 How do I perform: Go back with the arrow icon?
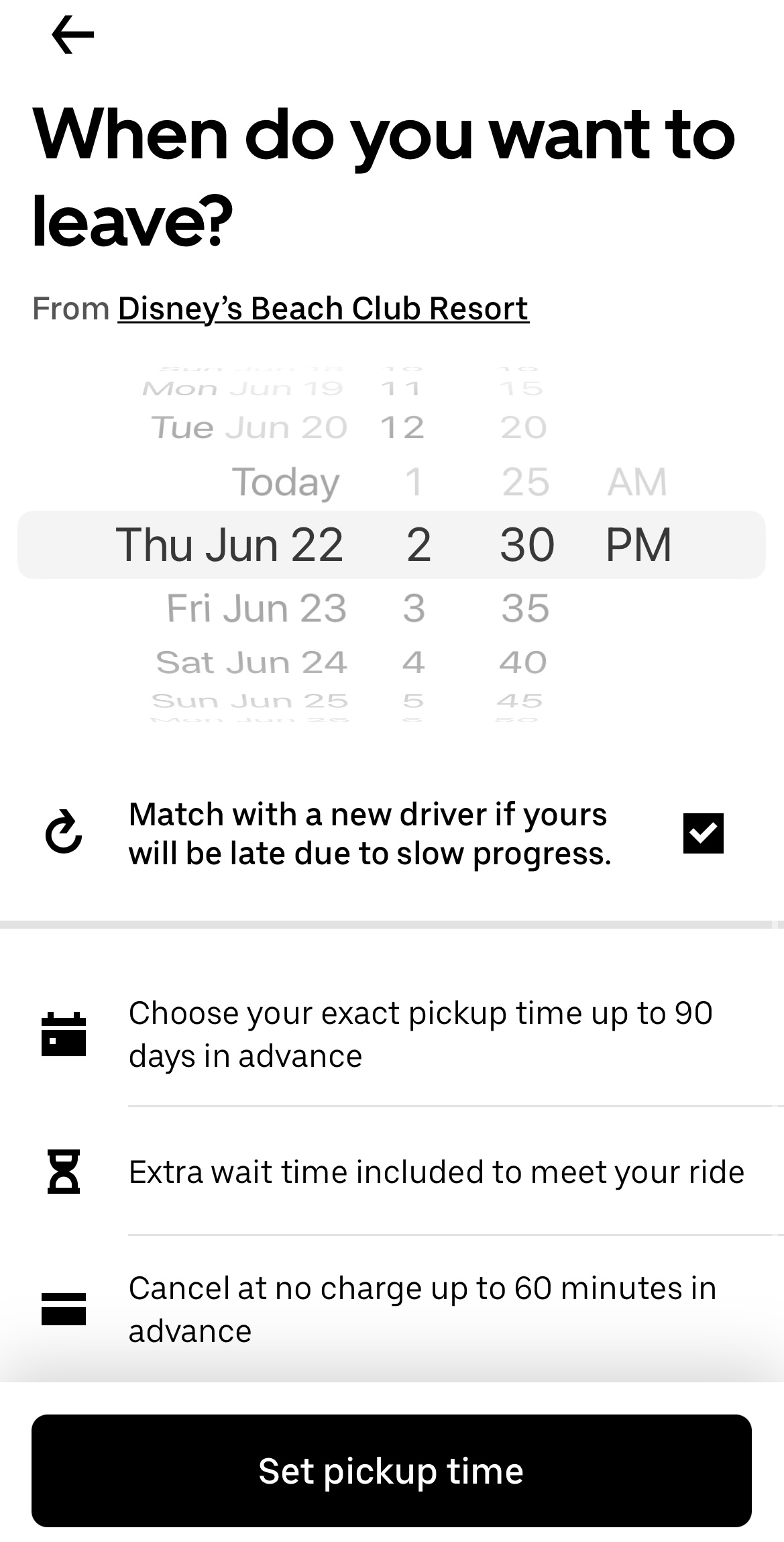click(72, 35)
